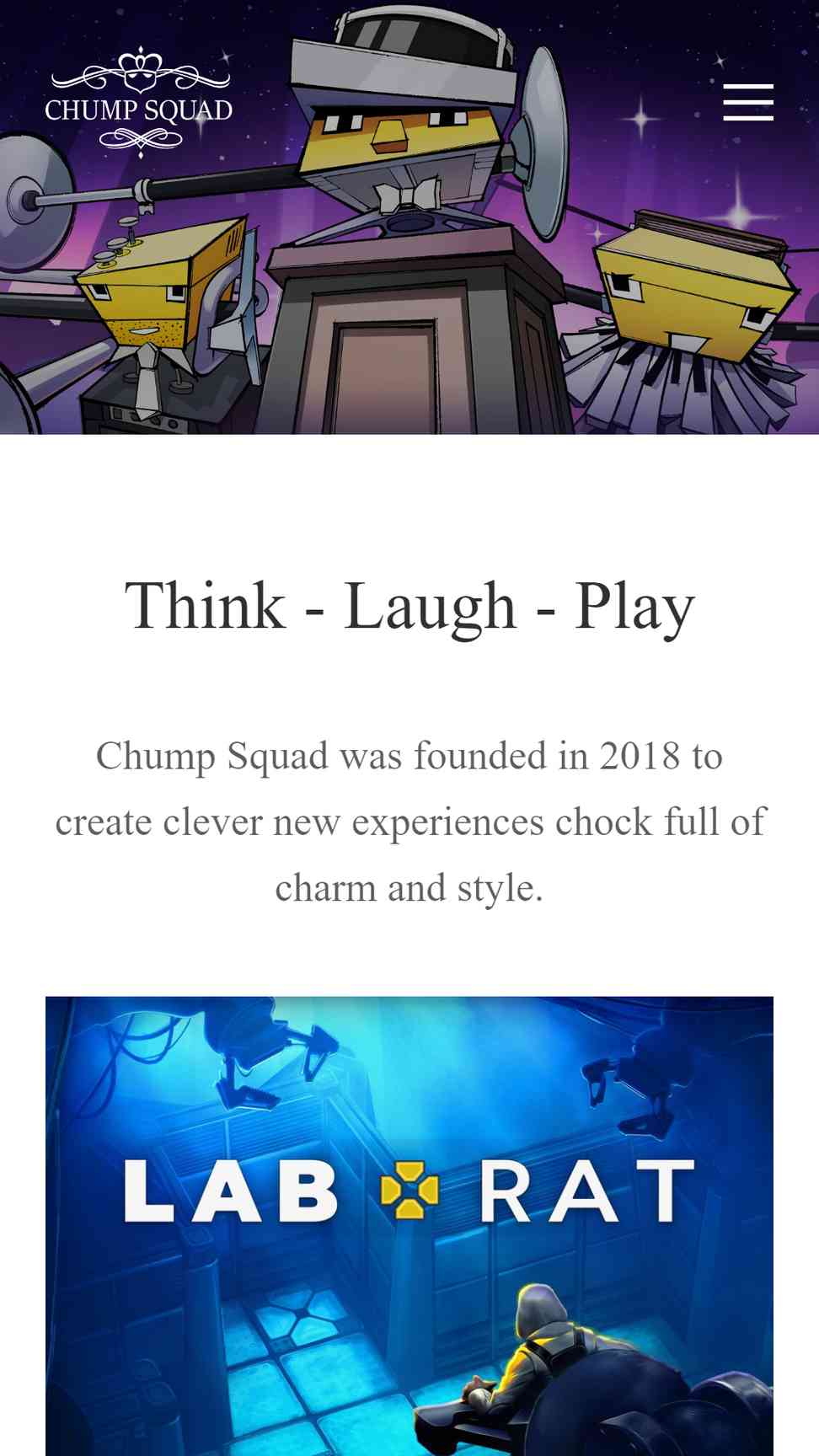The image size is (819, 1456).
Task: Open the Lab Rat game card
Action: 409,1226
